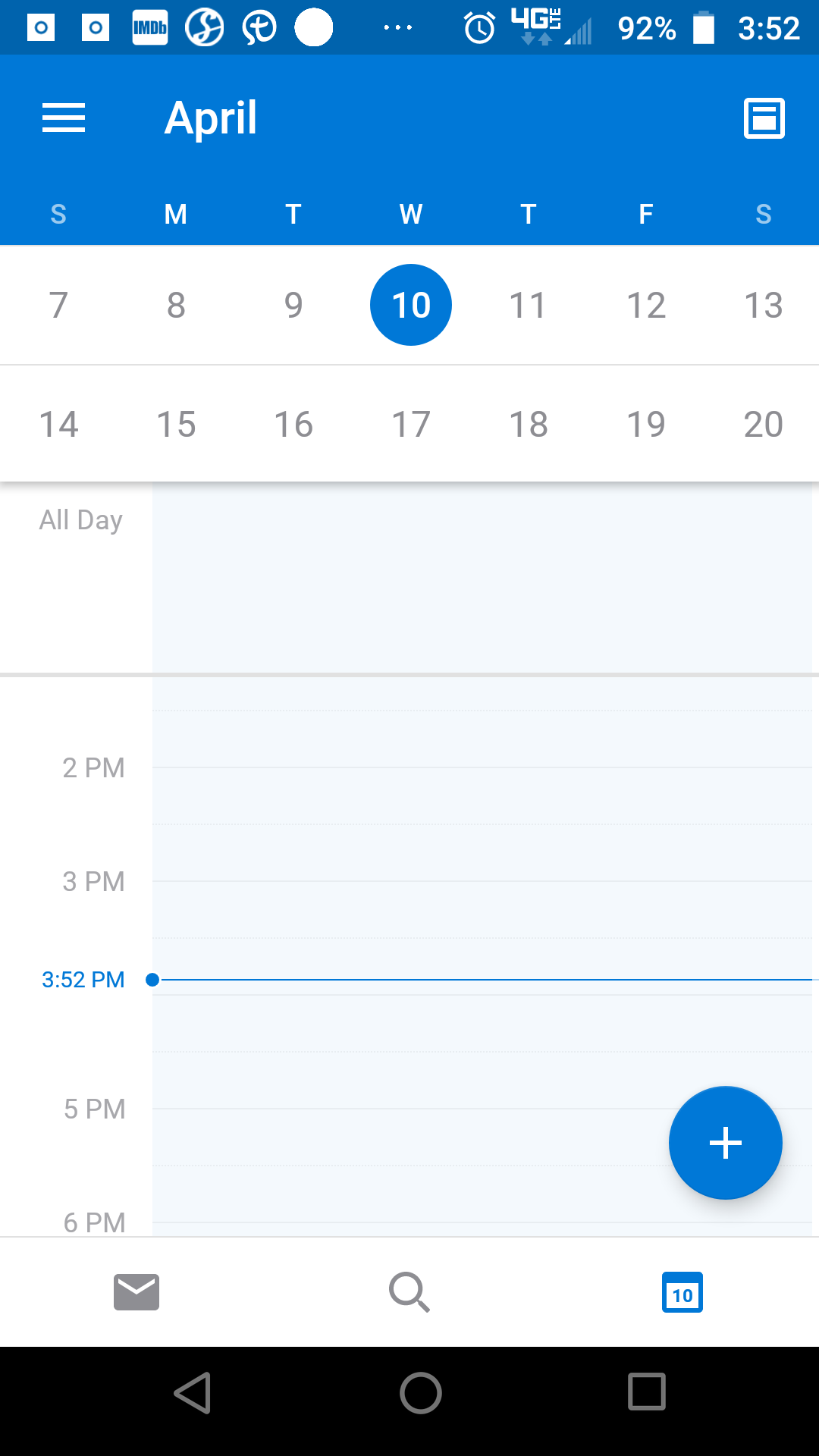Image resolution: width=819 pixels, height=1456 pixels.
Task: Choose April 9 date
Action: click(x=293, y=306)
